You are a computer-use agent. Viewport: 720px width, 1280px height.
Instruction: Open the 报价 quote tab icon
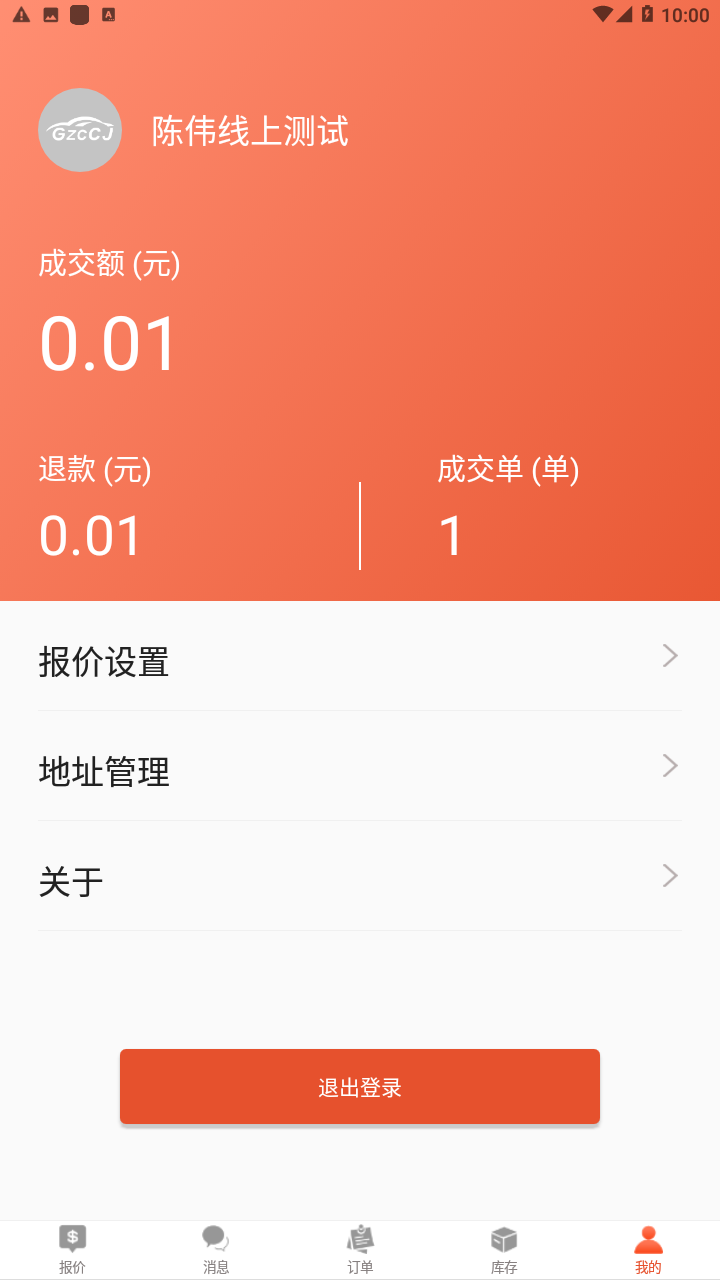coord(71,1239)
